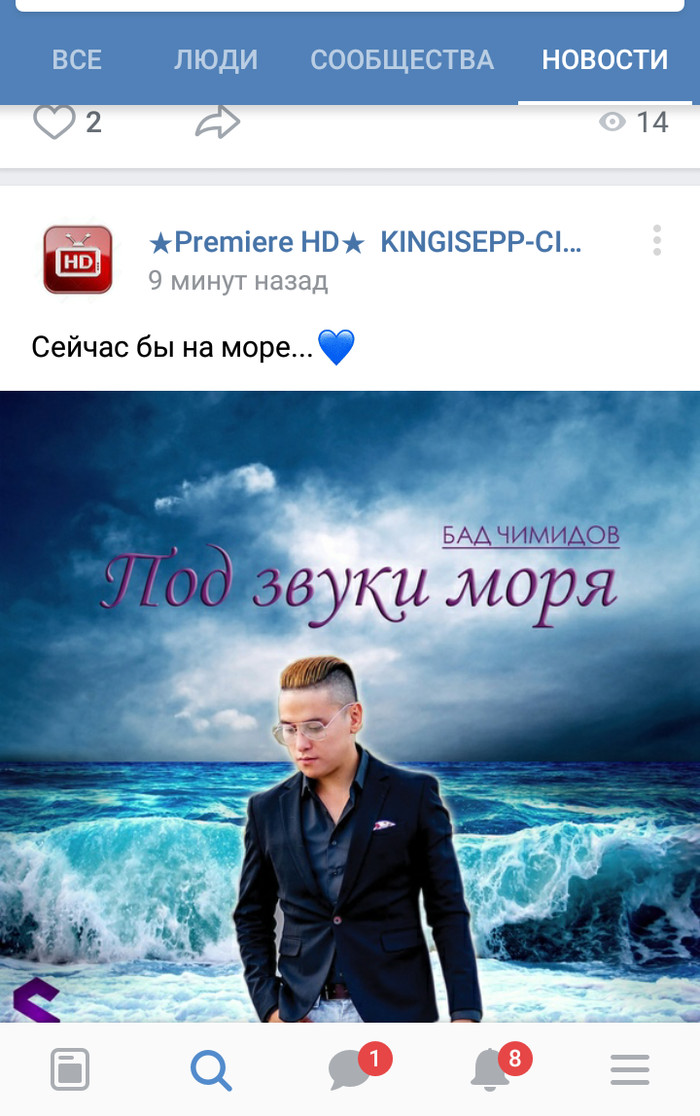Select the Новости tab
Screen dimensions: 700x1116
(x=605, y=60)
